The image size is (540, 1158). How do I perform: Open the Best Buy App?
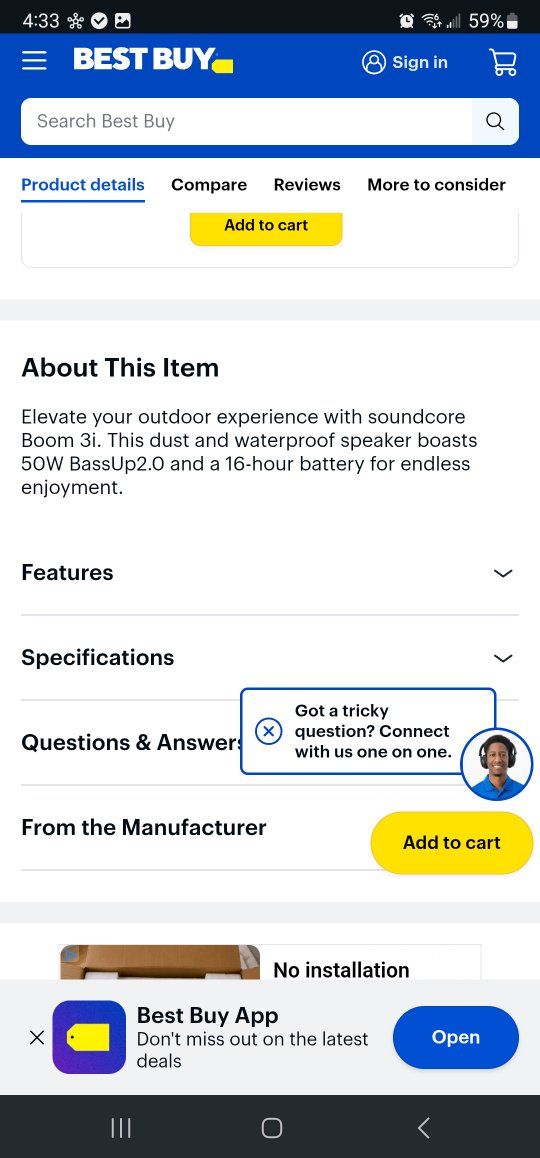pyautogui.click(x=456, y=1037)
